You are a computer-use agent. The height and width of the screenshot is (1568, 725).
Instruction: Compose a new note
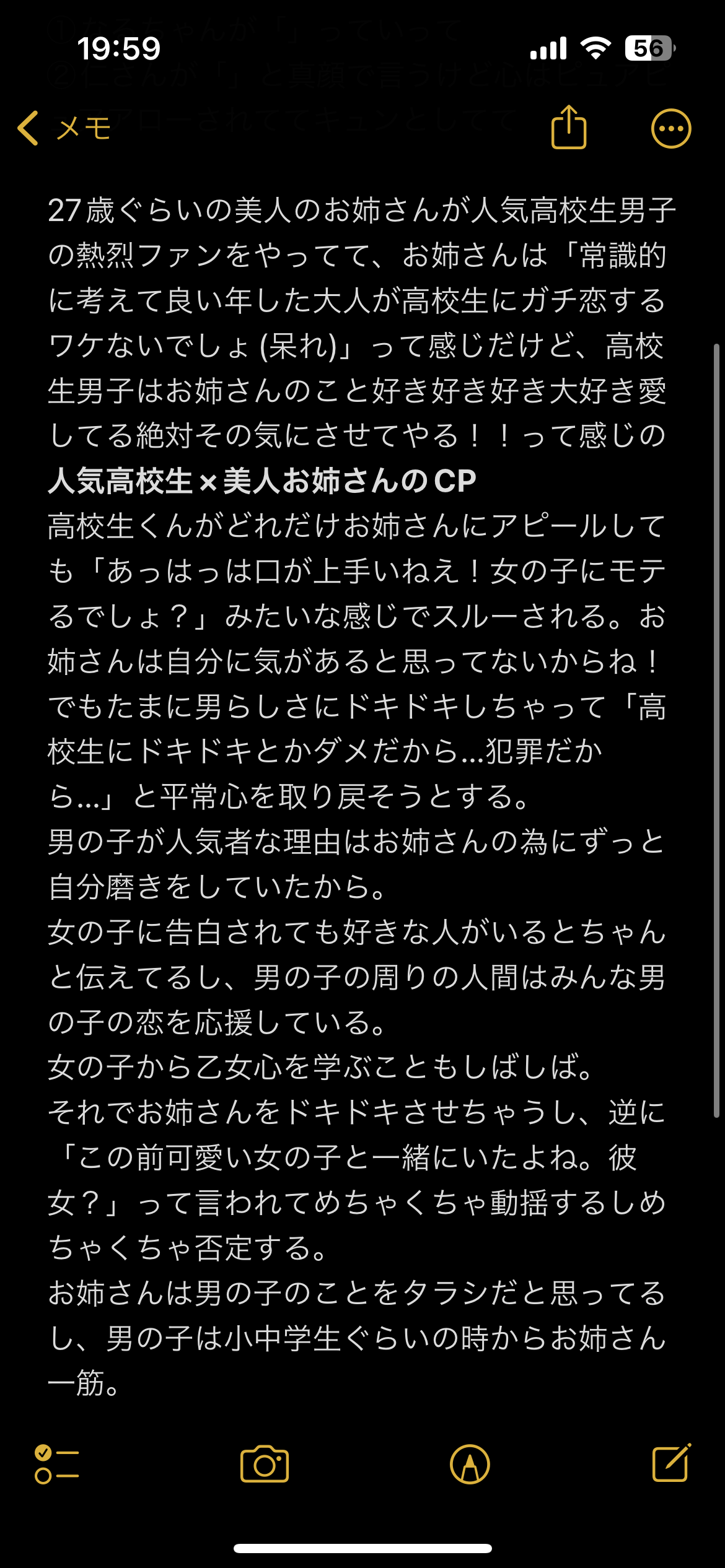(x=671, y=1463)
